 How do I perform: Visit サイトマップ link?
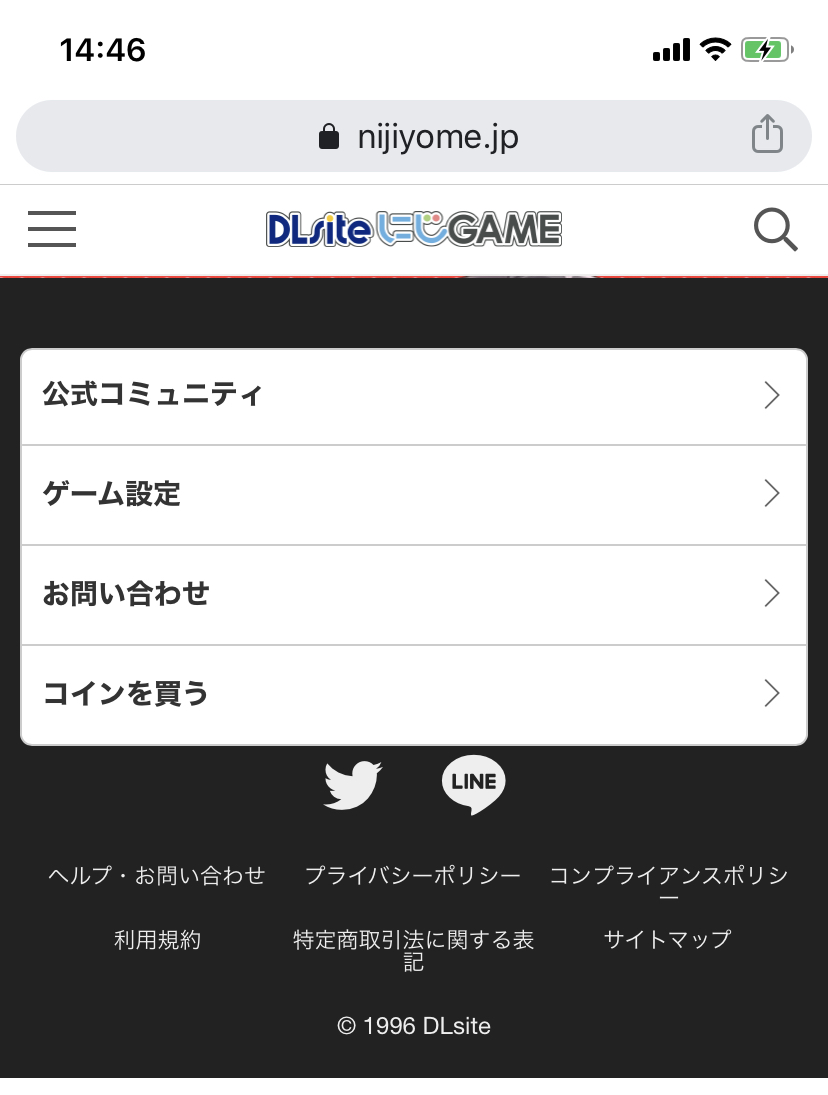click(667, 940)
